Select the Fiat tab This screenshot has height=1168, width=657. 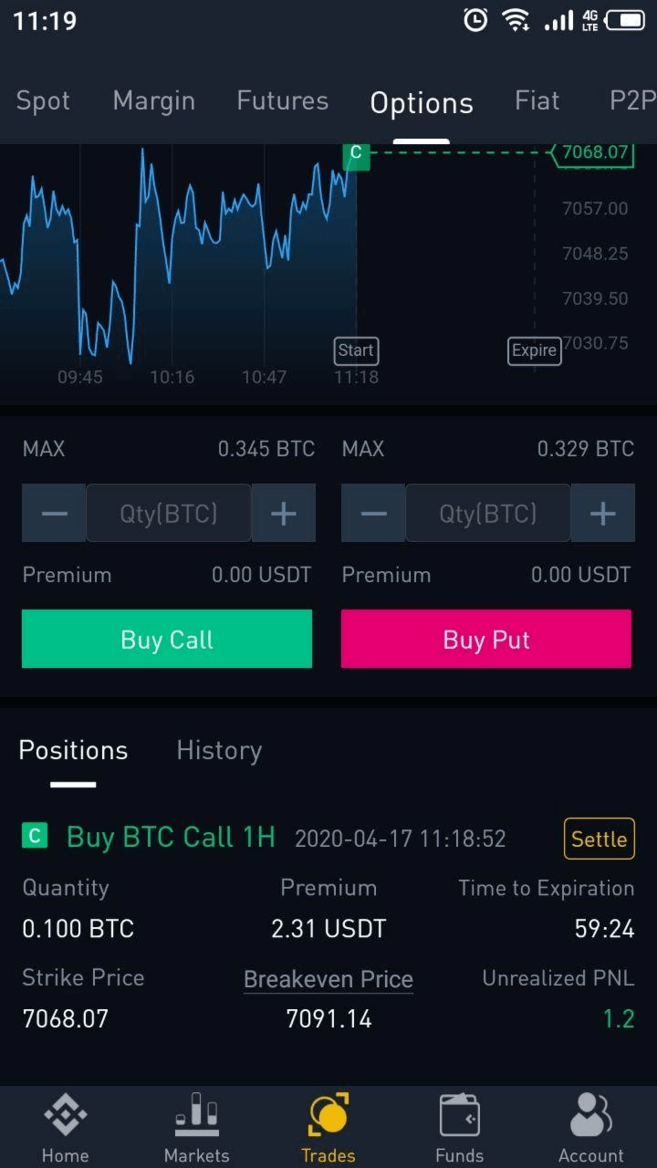tap(537, 101)
